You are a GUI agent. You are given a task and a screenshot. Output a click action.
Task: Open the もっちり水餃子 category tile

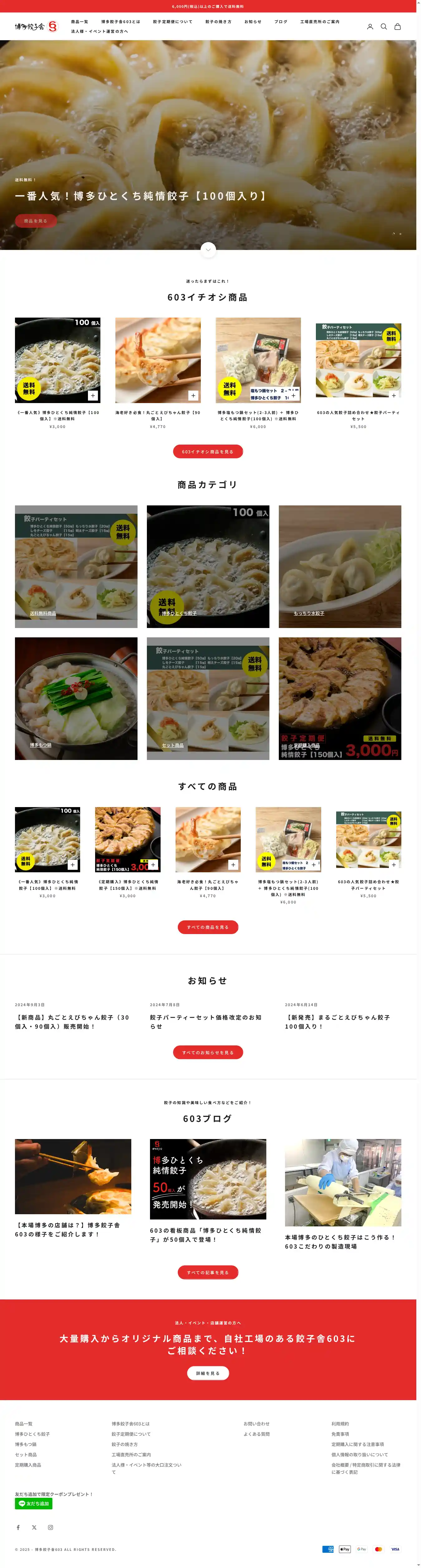(340, 566)
